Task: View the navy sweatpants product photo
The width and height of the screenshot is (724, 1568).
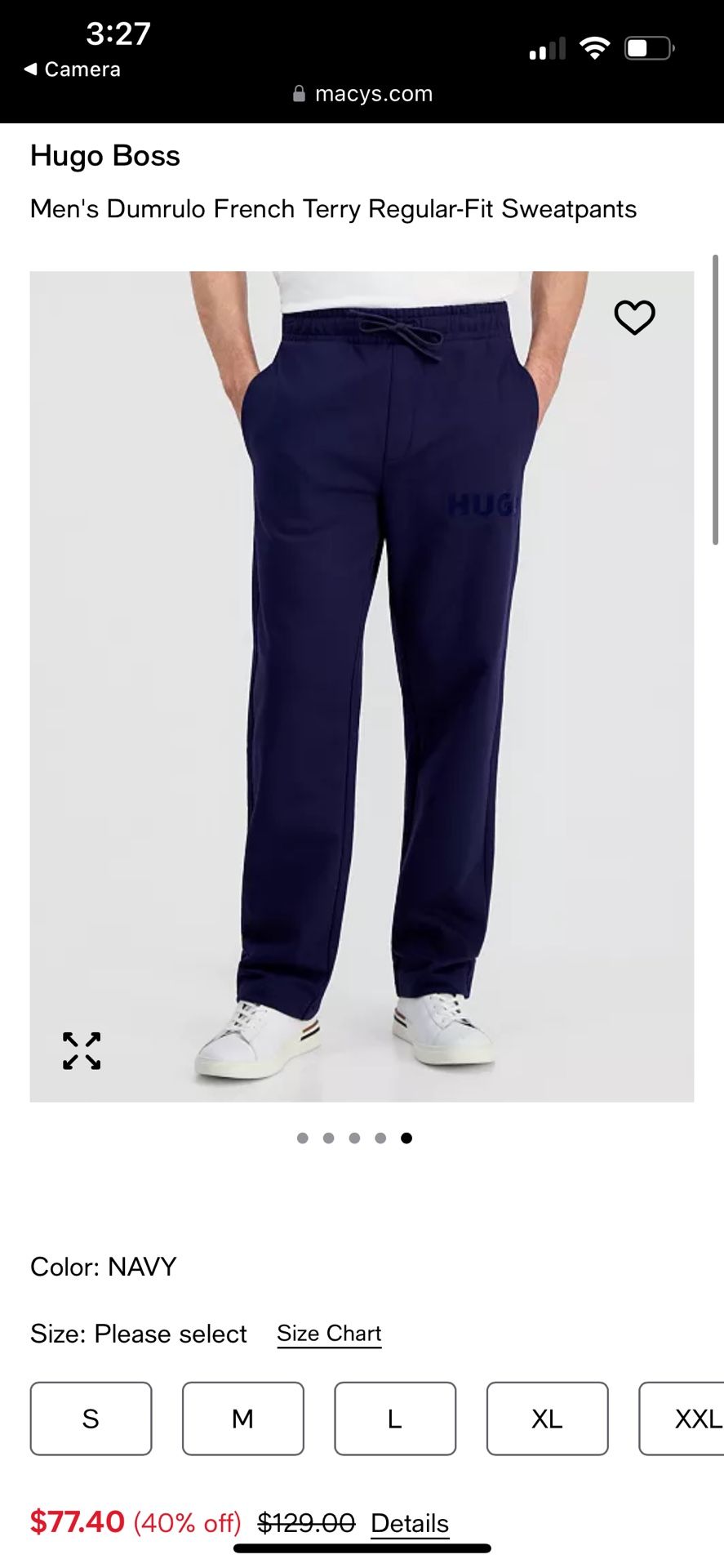Action: pyautogui.click(x=362, y=686)
